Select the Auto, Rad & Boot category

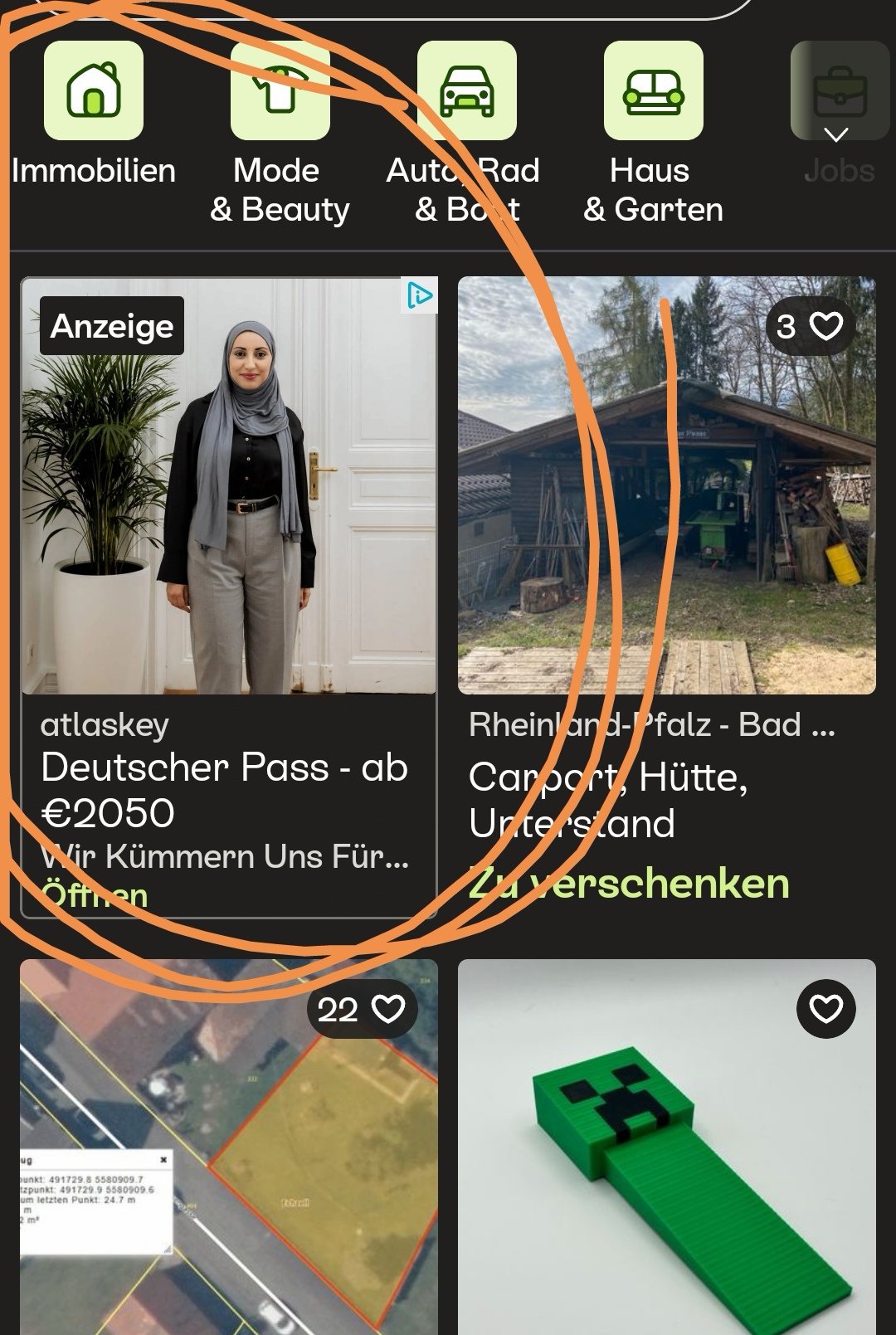(x=466, y=91)
